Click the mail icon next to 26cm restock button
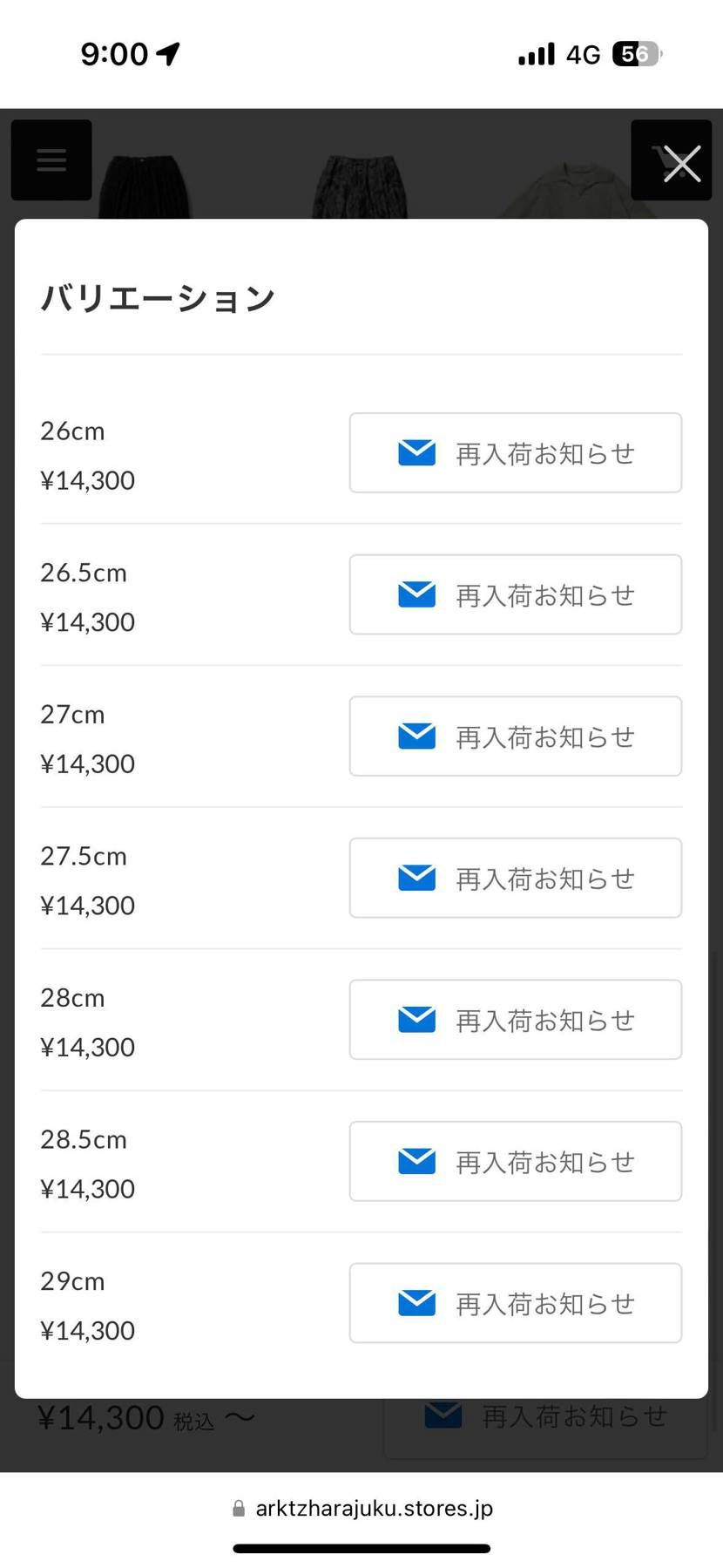 pos(417,452)
